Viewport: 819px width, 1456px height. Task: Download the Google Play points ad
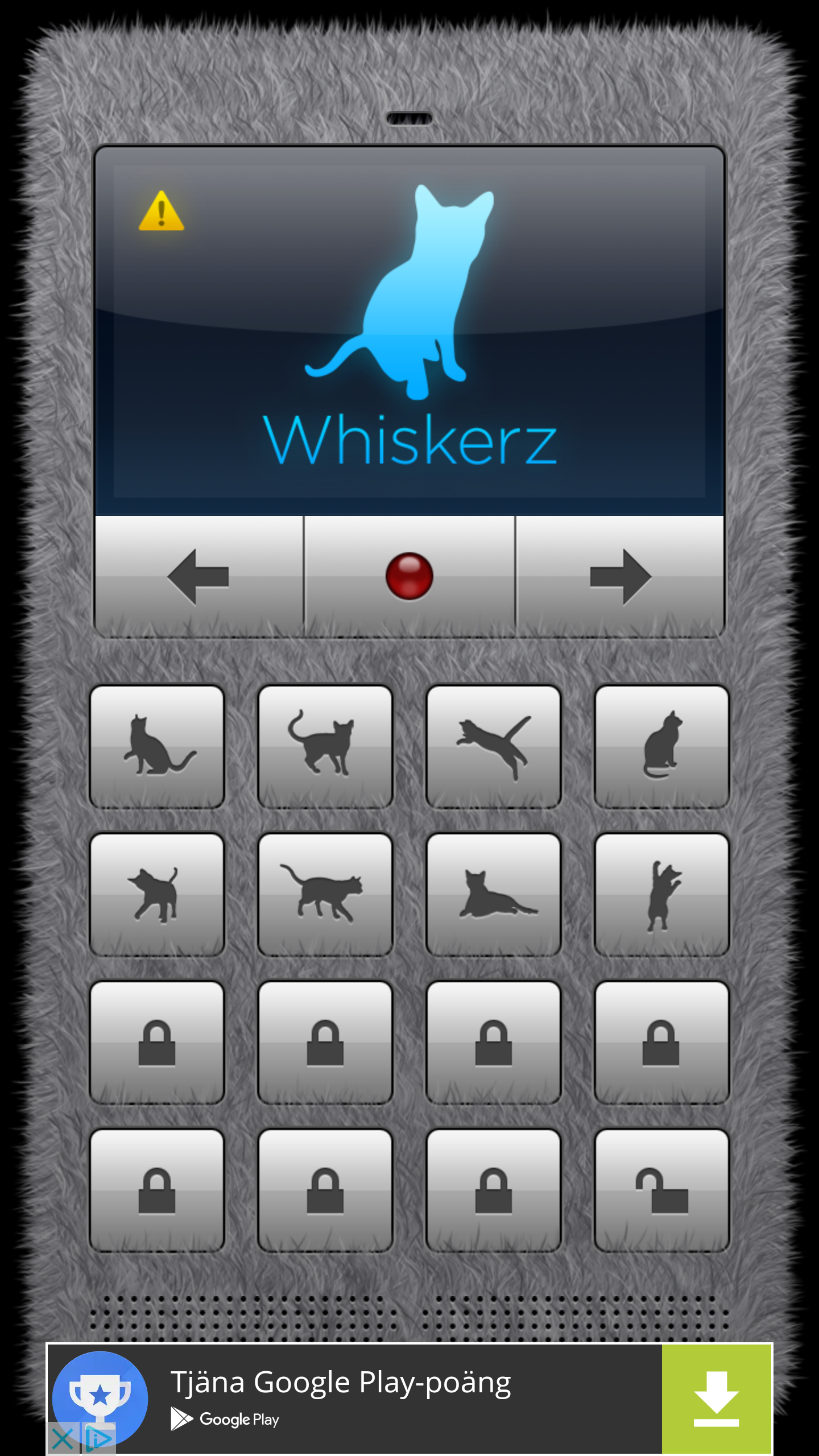pyautogui.click(x=716, y=1399)
